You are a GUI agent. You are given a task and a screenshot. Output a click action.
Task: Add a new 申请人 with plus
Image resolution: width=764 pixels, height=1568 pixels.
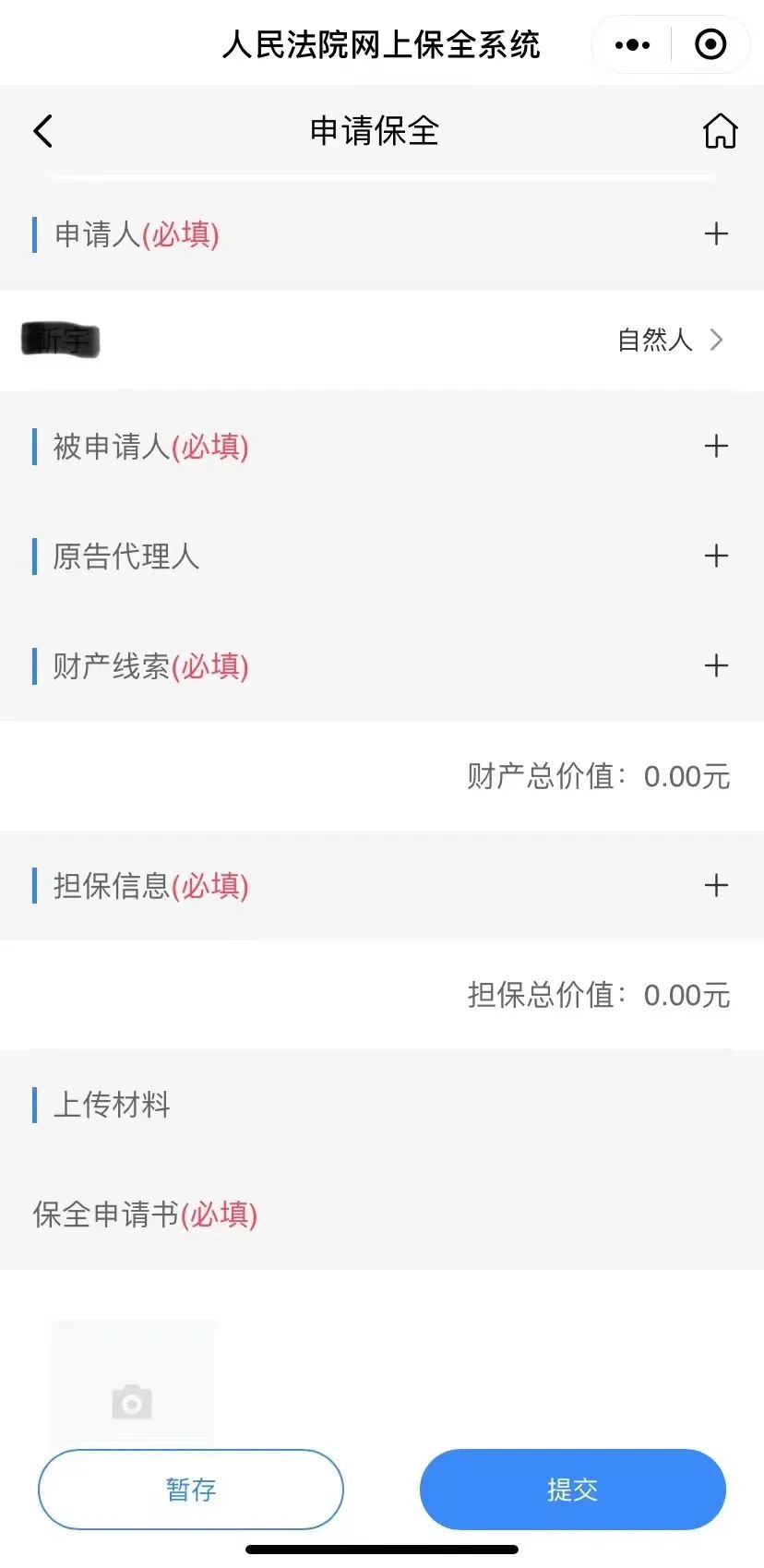716,233
